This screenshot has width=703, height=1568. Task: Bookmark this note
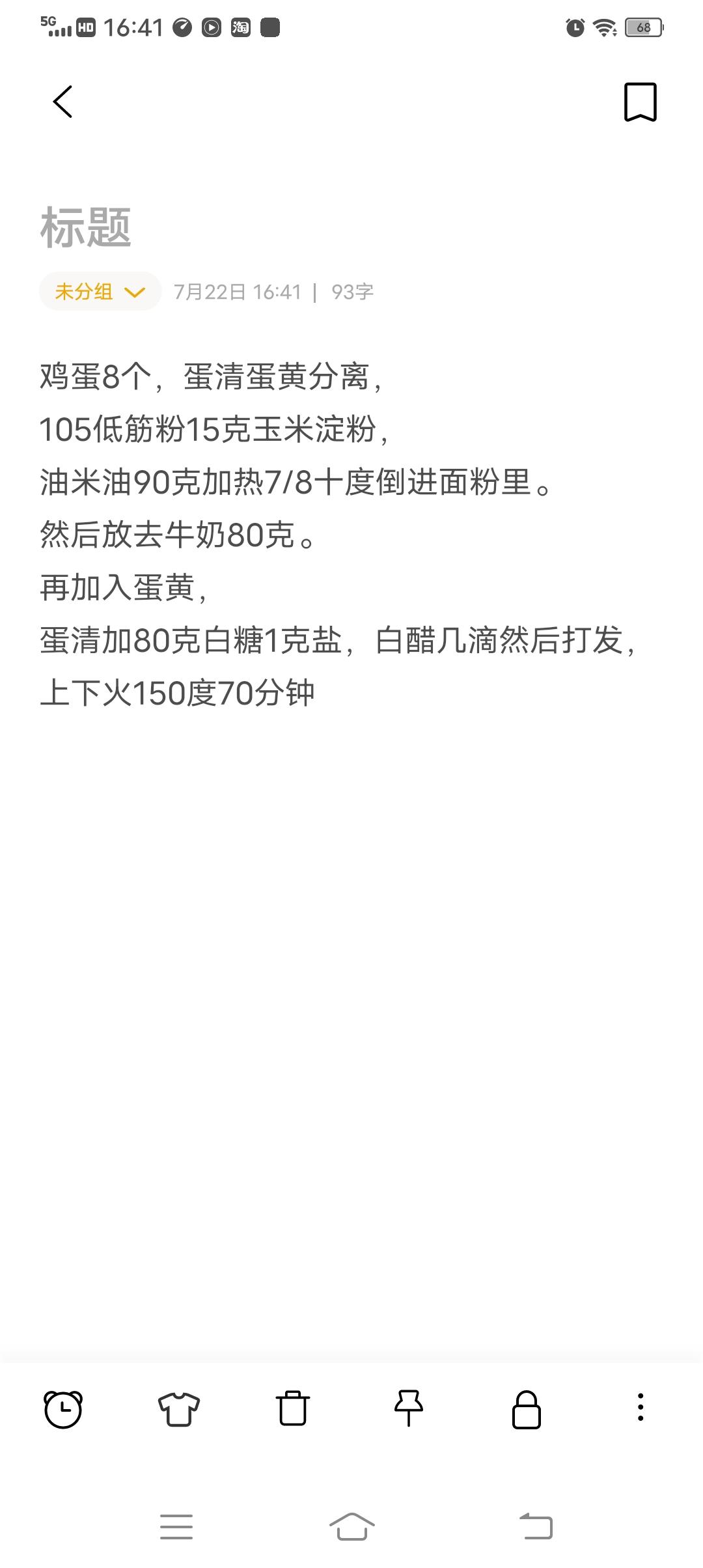pos(640,102)
